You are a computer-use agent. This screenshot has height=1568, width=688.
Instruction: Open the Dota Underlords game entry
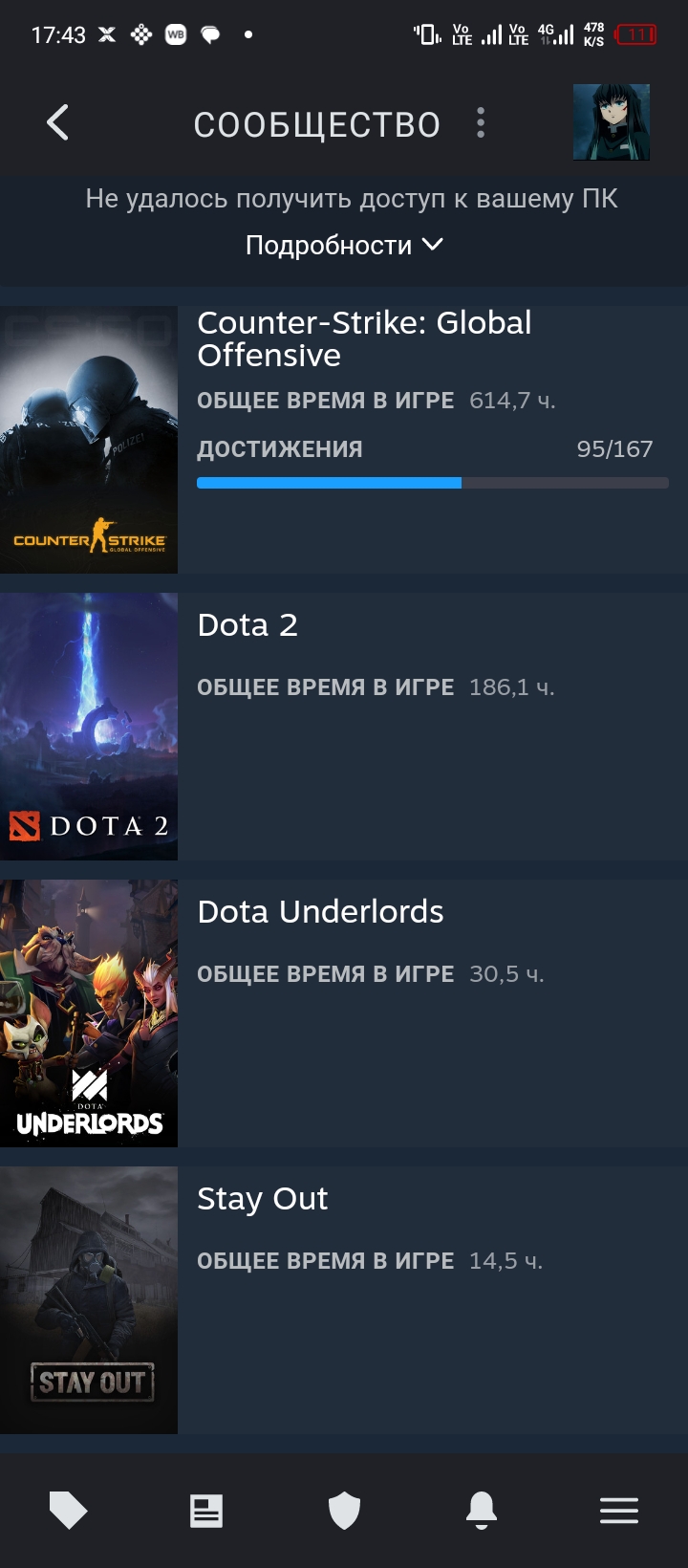point(344,1013)
